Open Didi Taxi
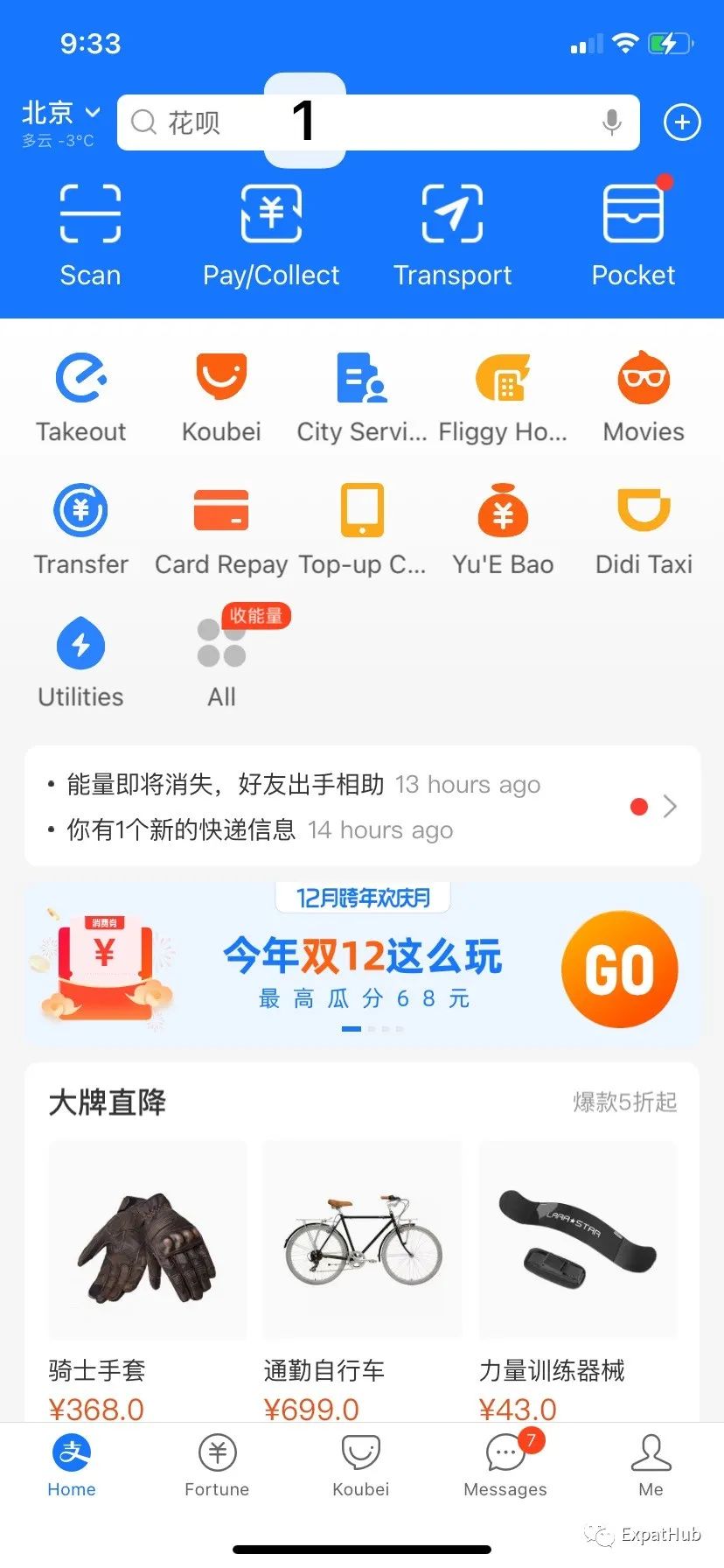Screen dimensions: 724x1568 pos(644,529)
